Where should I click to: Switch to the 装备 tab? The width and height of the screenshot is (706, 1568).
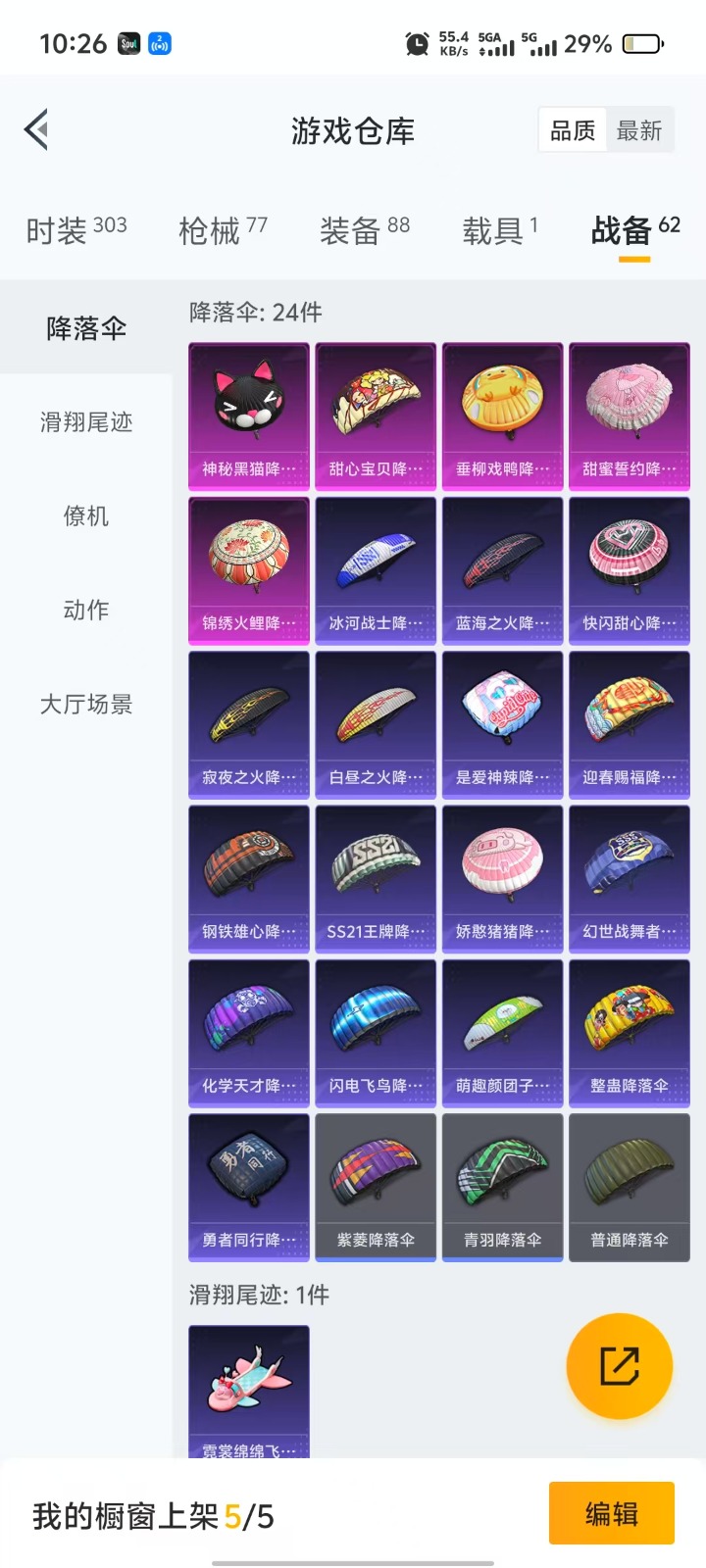[365, 231]
